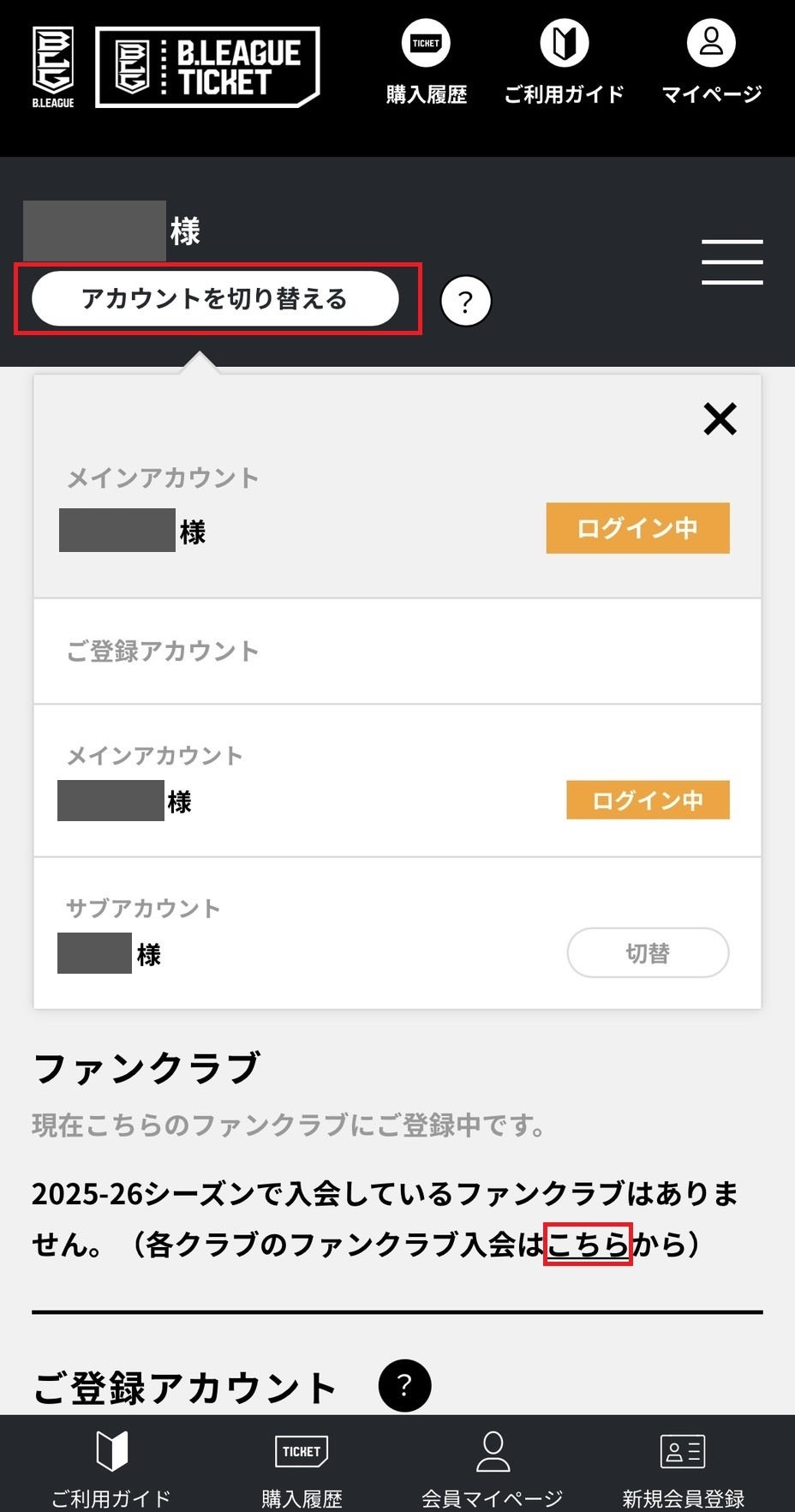Switch to the サブアカウント with 切替

pyautogui.click(x=648, y=952)
